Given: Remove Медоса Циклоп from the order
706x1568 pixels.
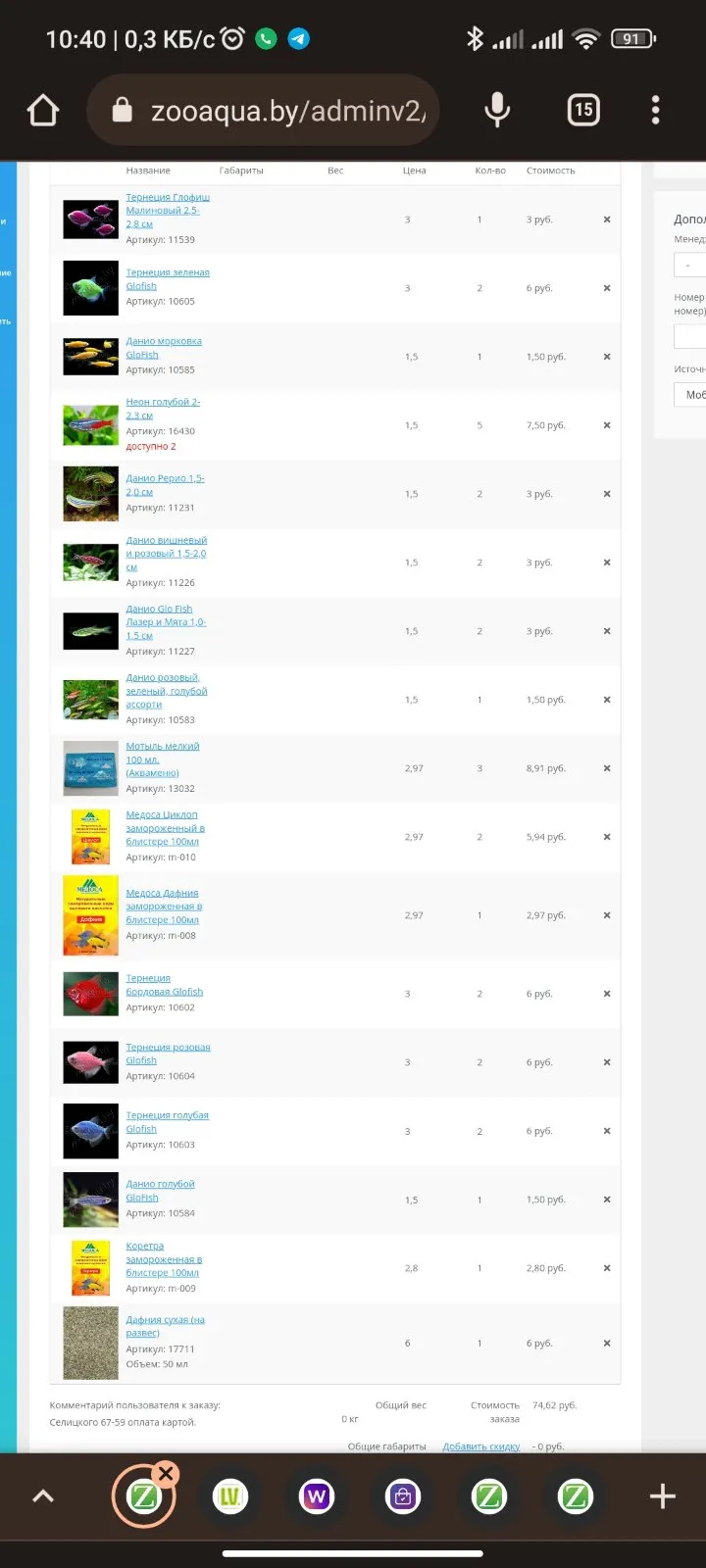Looking at the screenshot, I should click(607, 837).
